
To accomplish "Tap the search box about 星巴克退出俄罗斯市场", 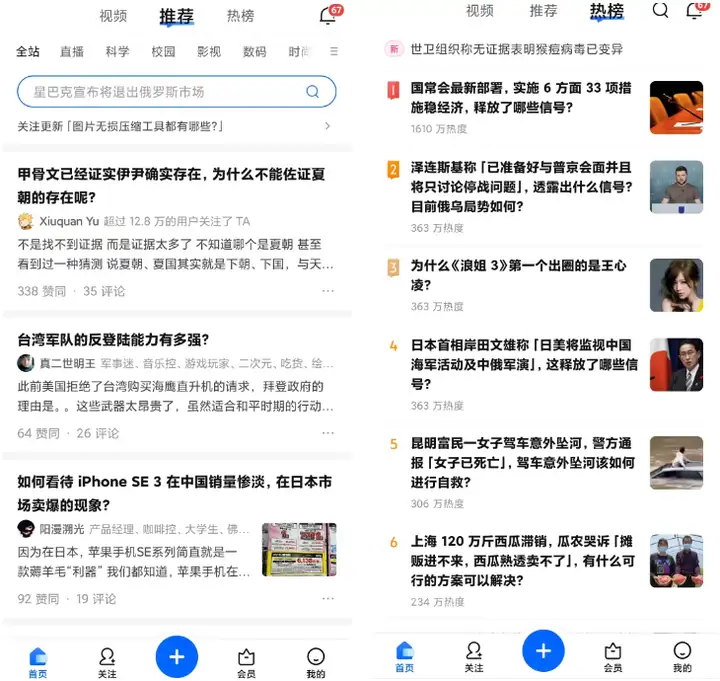I will pos(165,92).
